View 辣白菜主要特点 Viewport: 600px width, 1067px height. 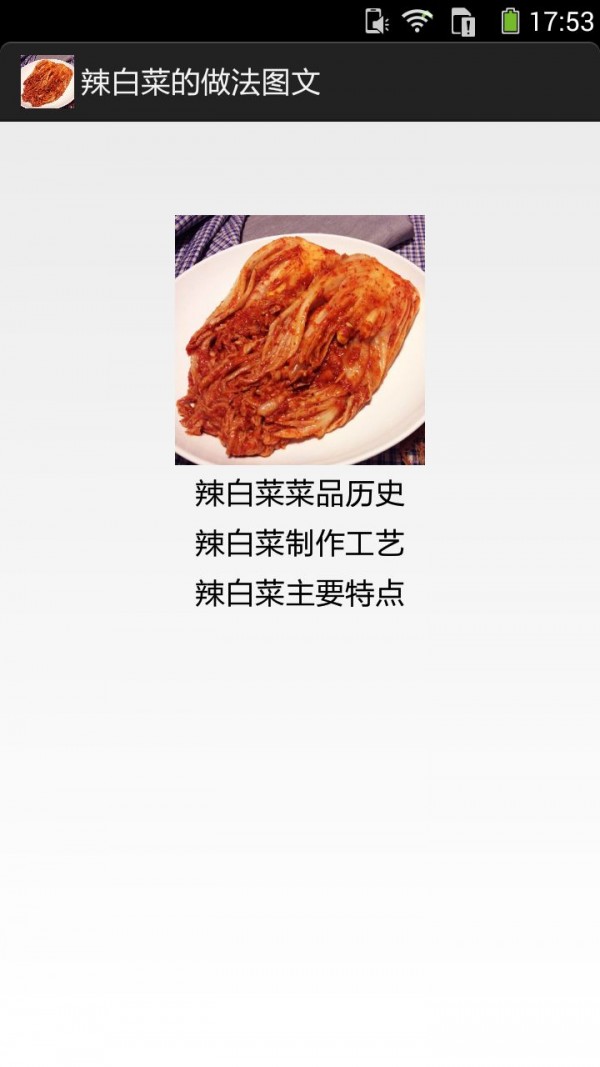coord(299,594)
